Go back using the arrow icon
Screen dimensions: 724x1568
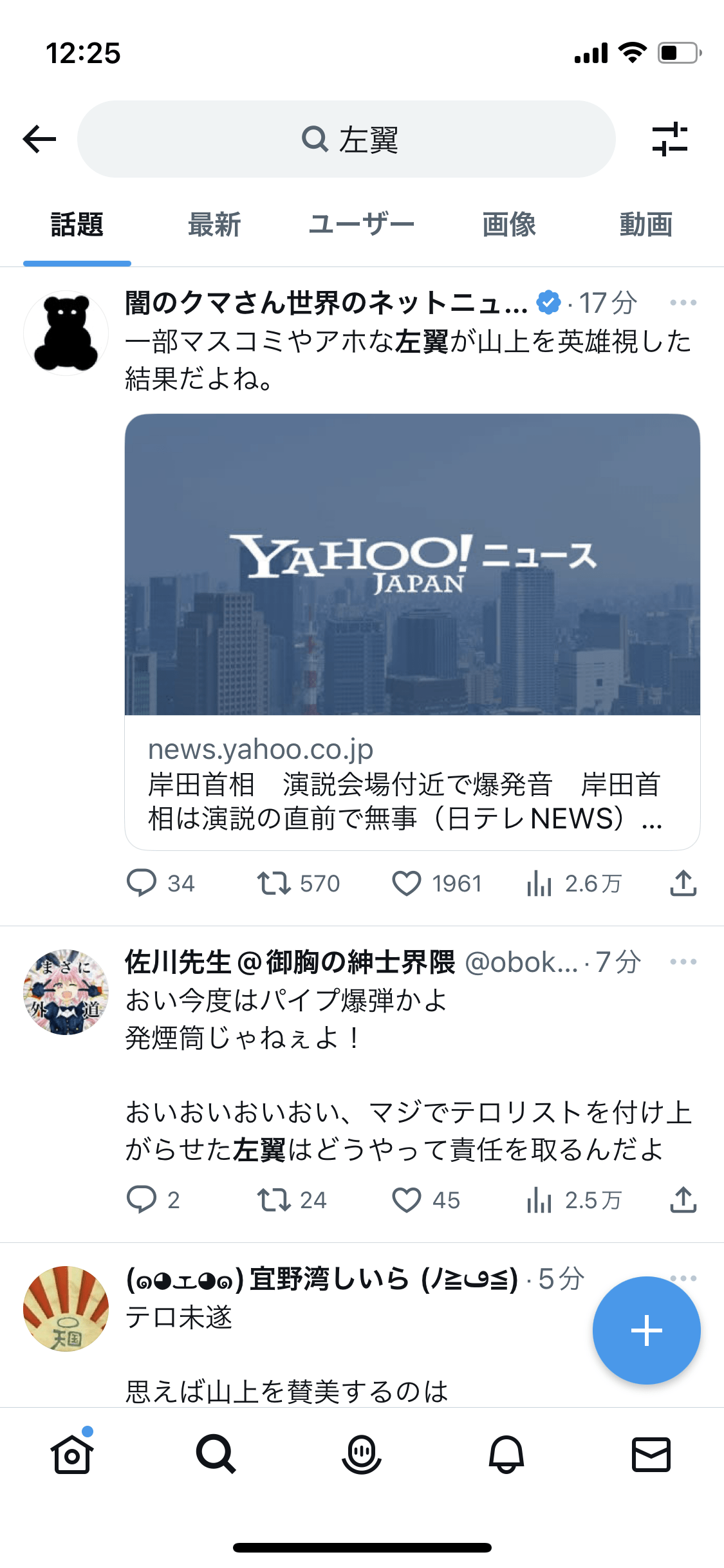(40, 139)
